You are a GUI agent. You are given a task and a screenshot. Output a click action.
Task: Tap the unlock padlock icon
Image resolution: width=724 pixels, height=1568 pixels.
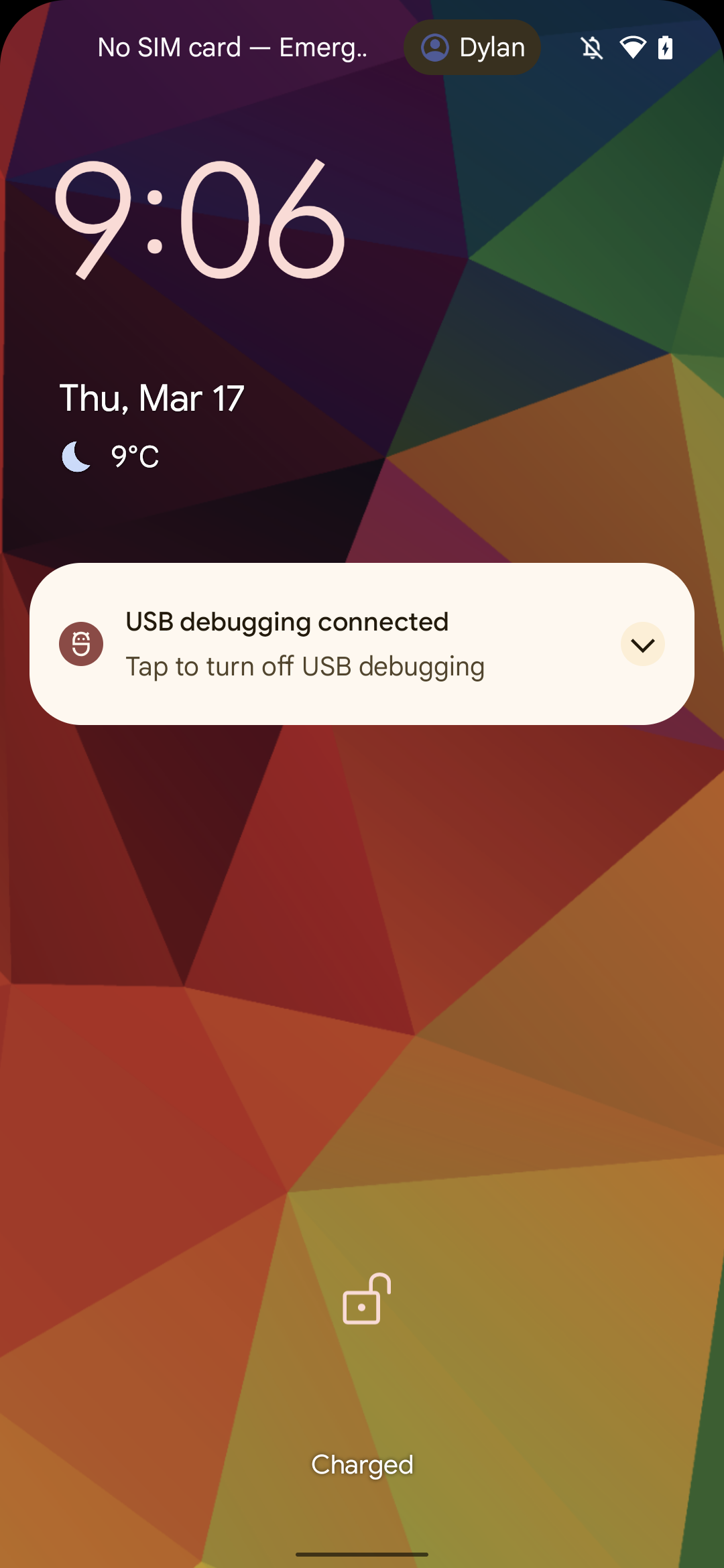366,1299
